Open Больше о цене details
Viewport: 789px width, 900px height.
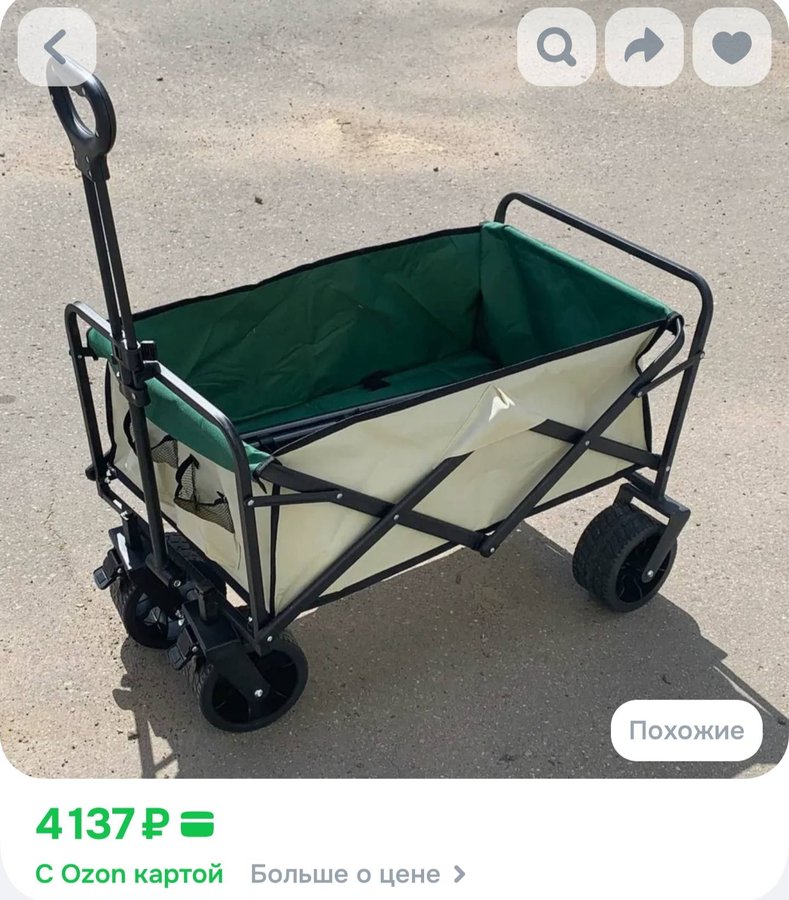(357, 874)
